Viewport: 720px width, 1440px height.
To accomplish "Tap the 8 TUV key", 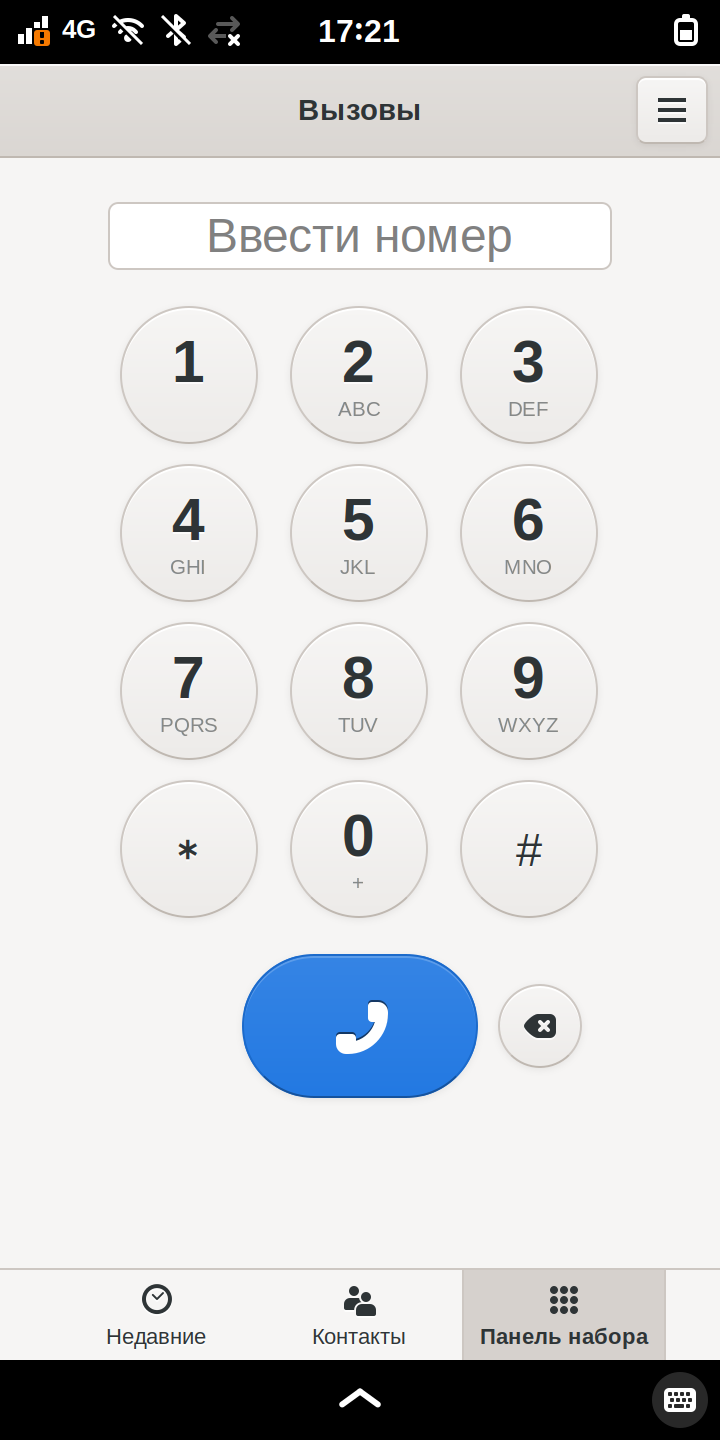I will pos(359,691).
